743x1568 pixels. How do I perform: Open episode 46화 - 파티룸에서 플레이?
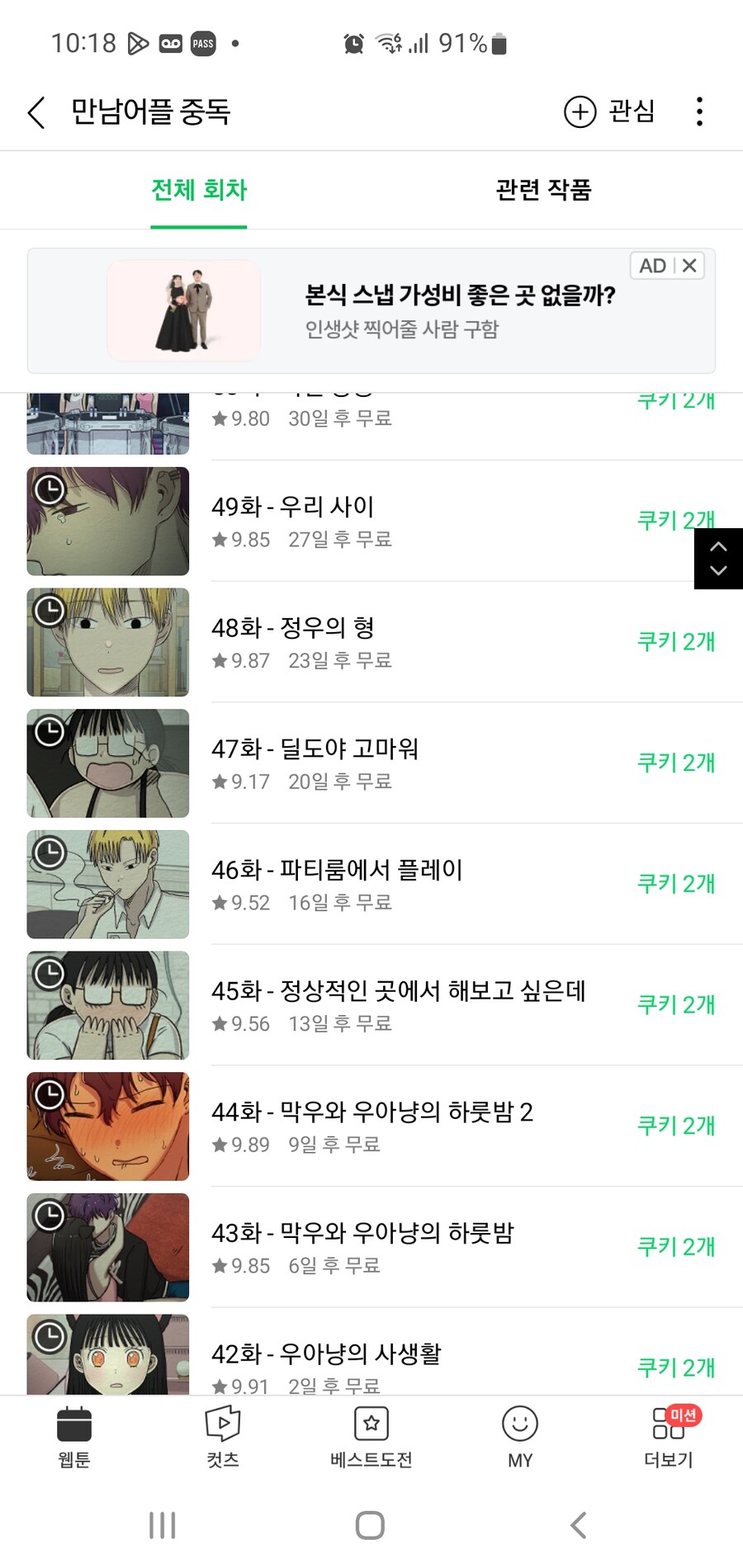pos(371,884)
